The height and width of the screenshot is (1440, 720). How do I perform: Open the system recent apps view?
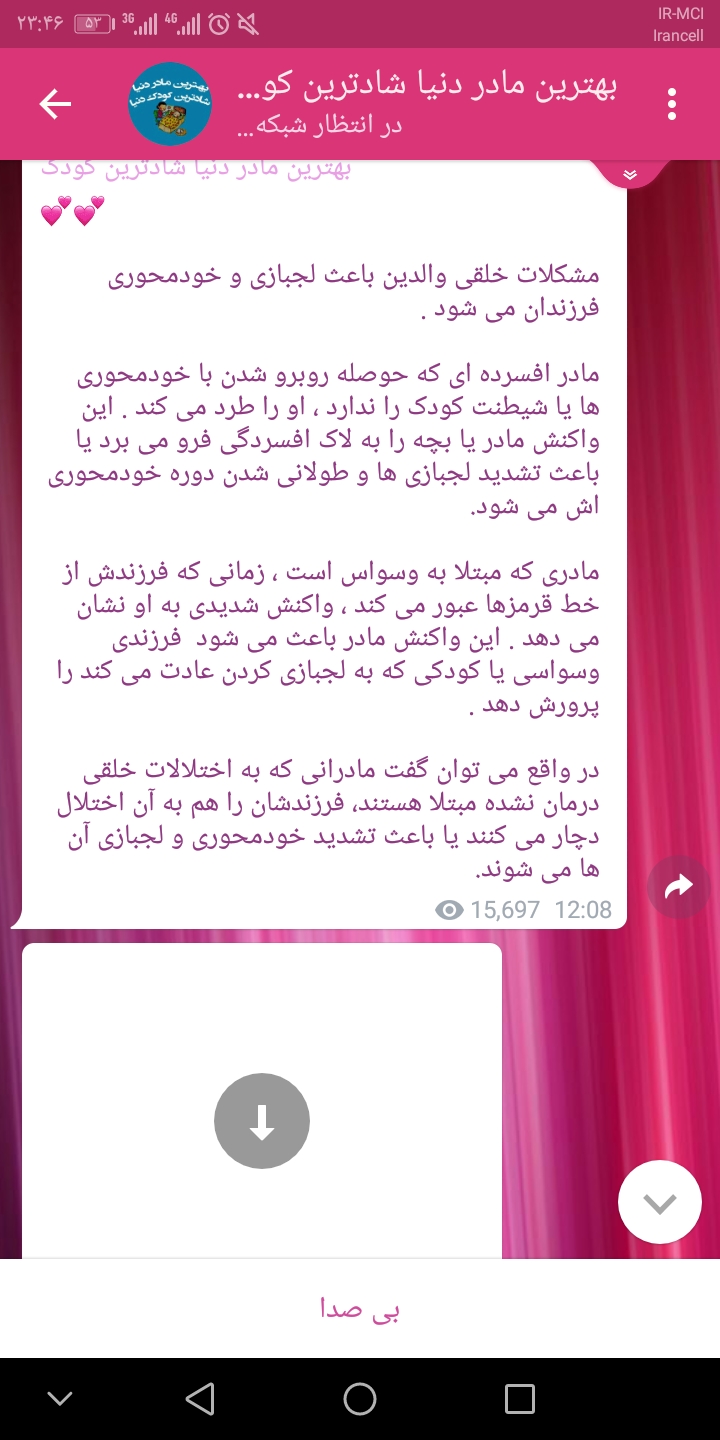[520, 1399]
